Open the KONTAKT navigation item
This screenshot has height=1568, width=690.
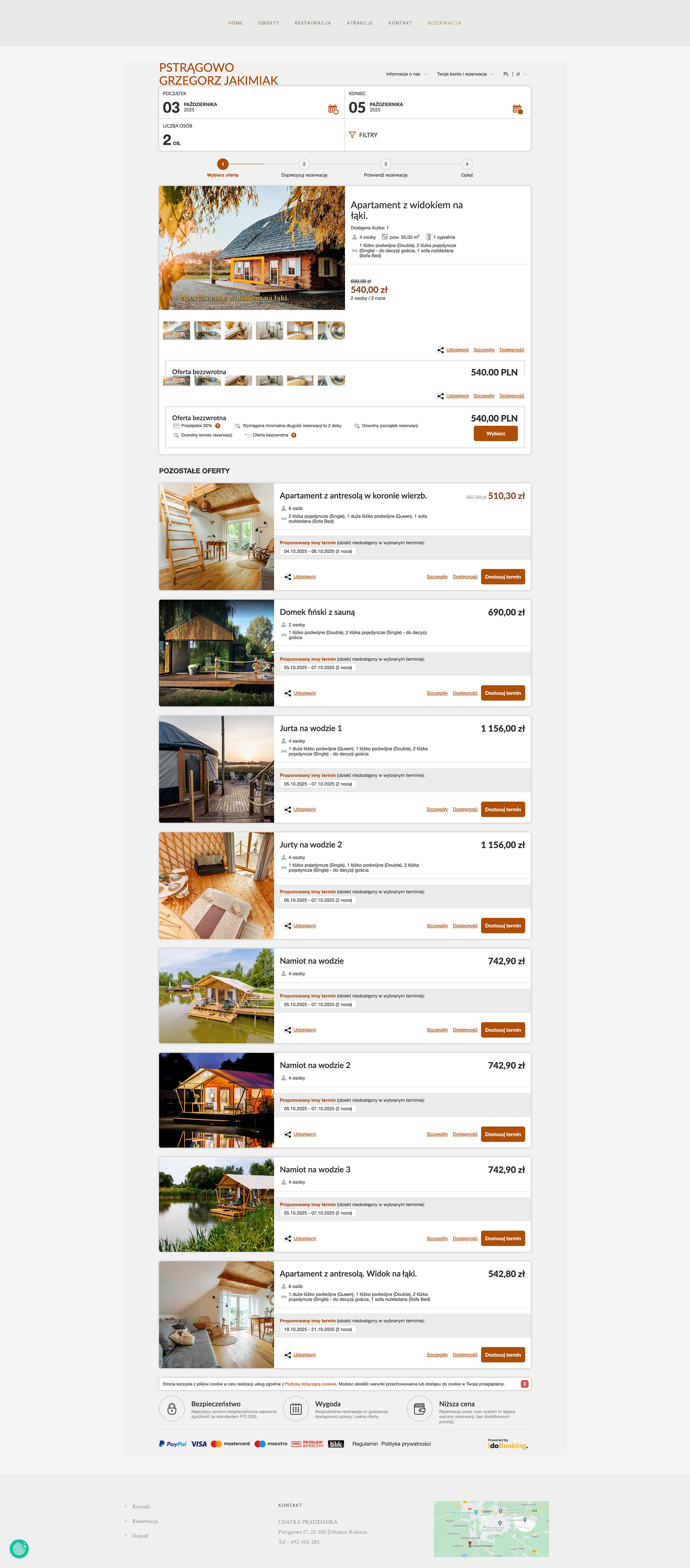(x=400, y=23)
